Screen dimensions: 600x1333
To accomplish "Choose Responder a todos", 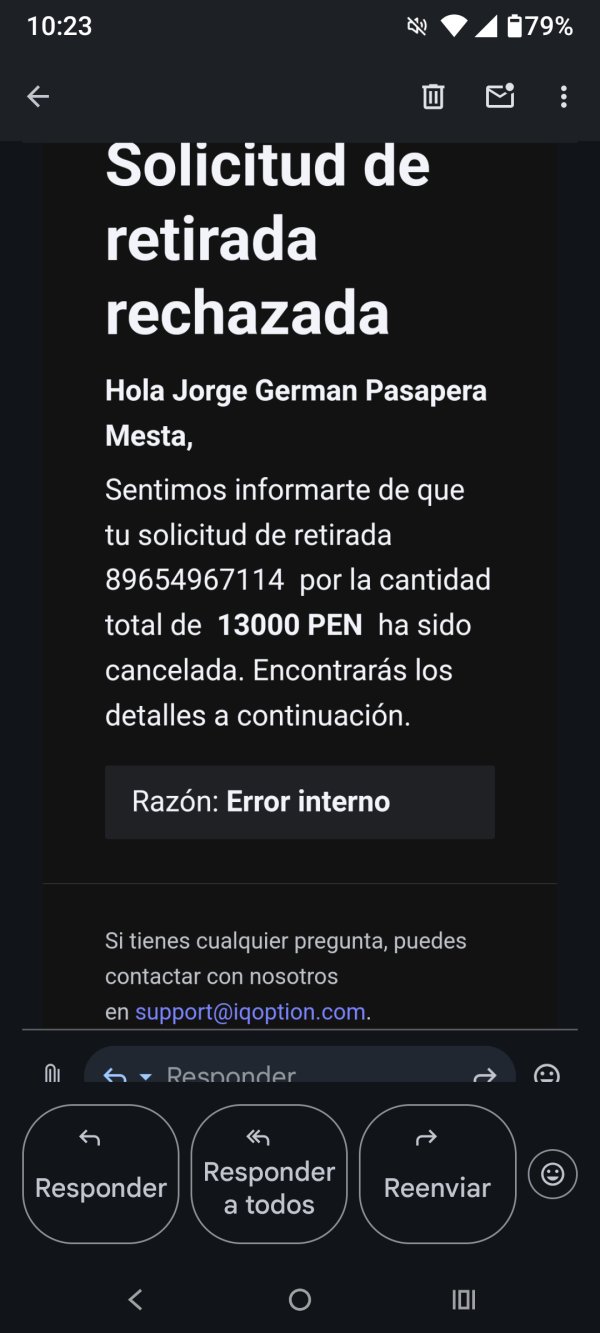I will pos(269,1174).
